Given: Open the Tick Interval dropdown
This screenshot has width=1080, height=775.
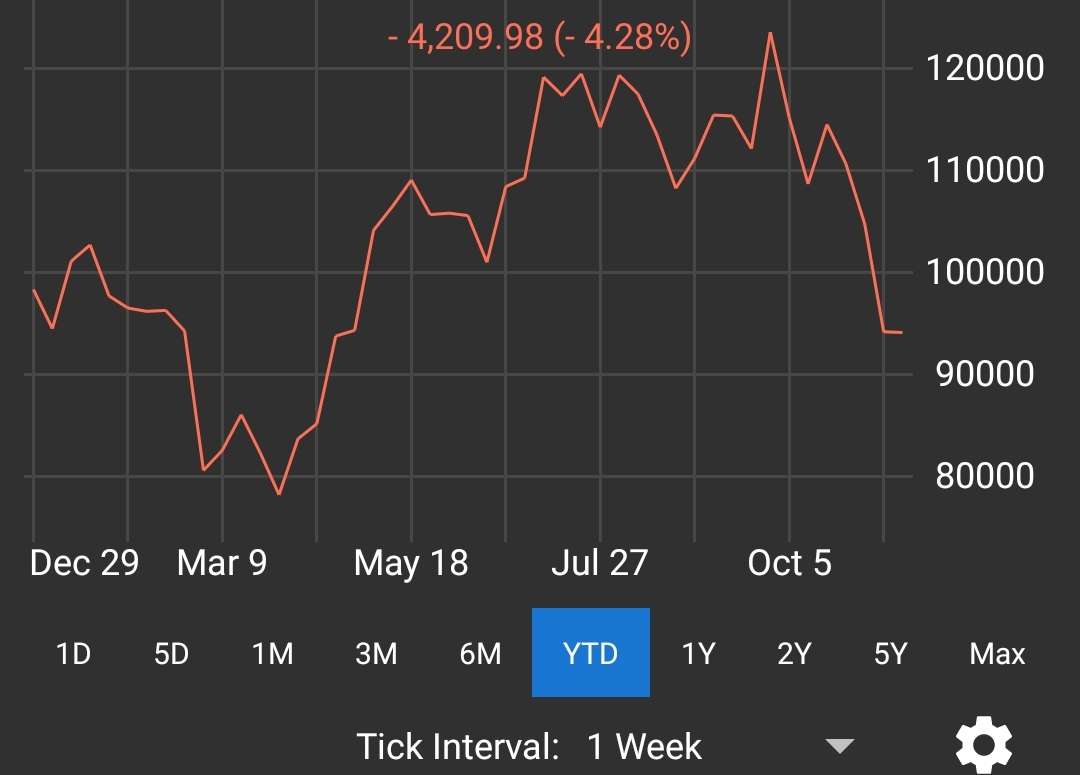Looking at the screenshot, I should 838,746.
